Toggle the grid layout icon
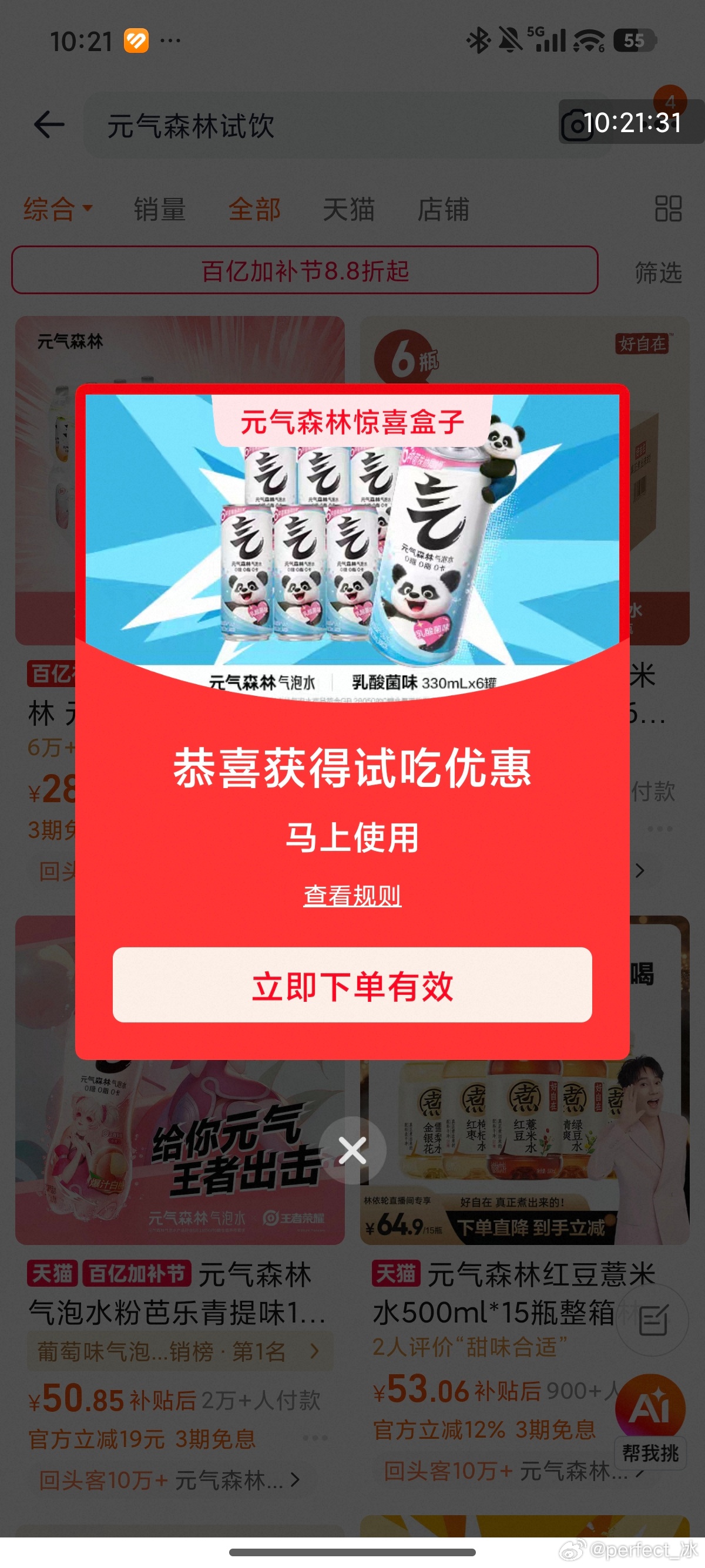The image size is (705, 1568). 668,208
